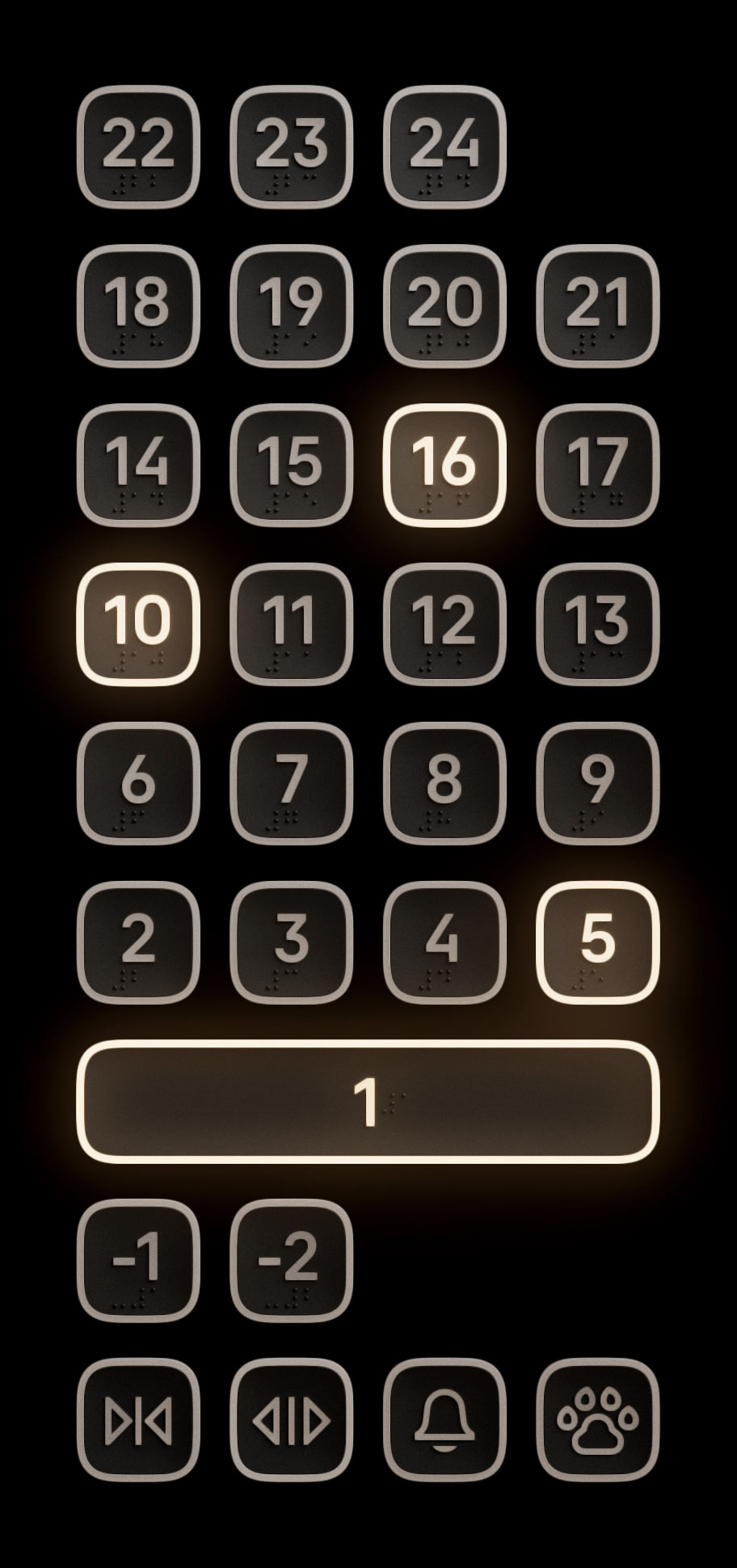737x1568 pixels.
Task: Choose floor 22
Action: click(138, 146)
